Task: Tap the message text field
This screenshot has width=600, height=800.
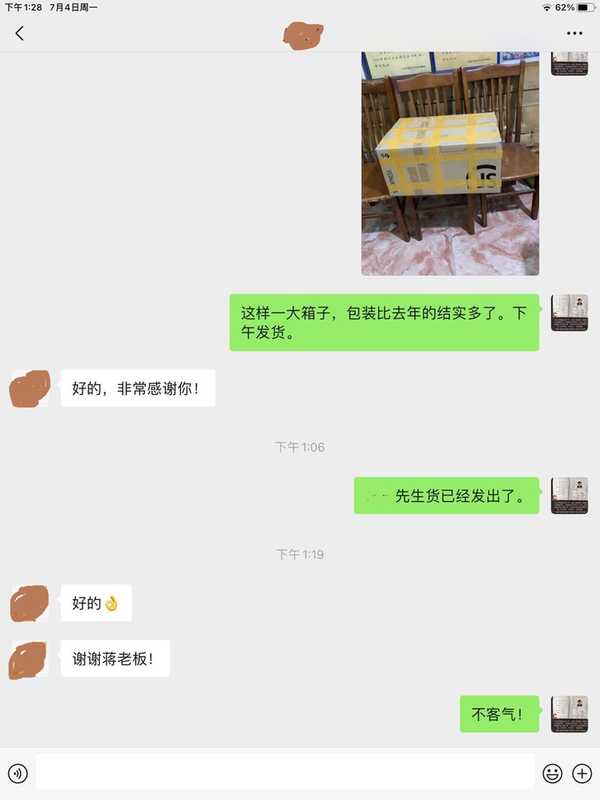Action: click(x=285, y=772)
